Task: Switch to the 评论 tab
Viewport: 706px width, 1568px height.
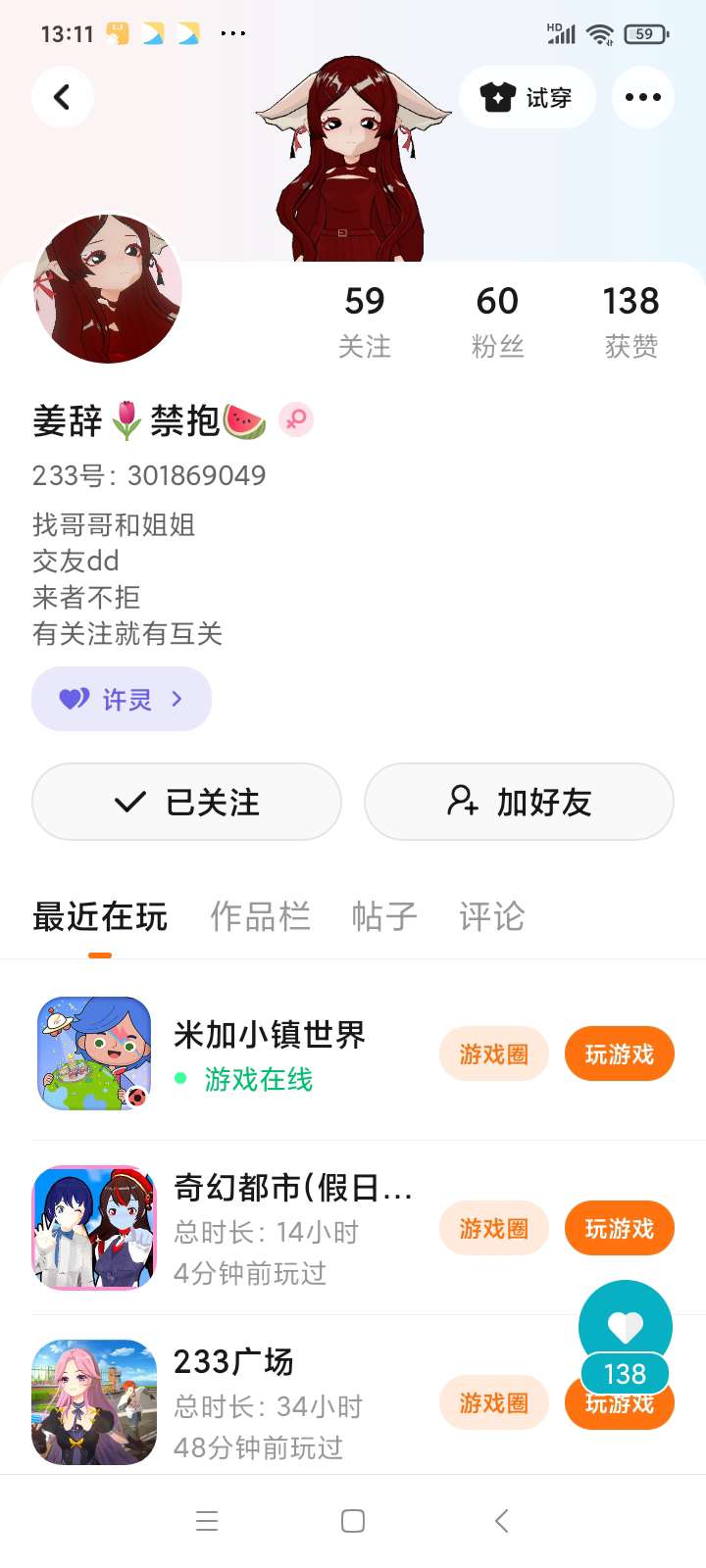Action: pos(491,917)
